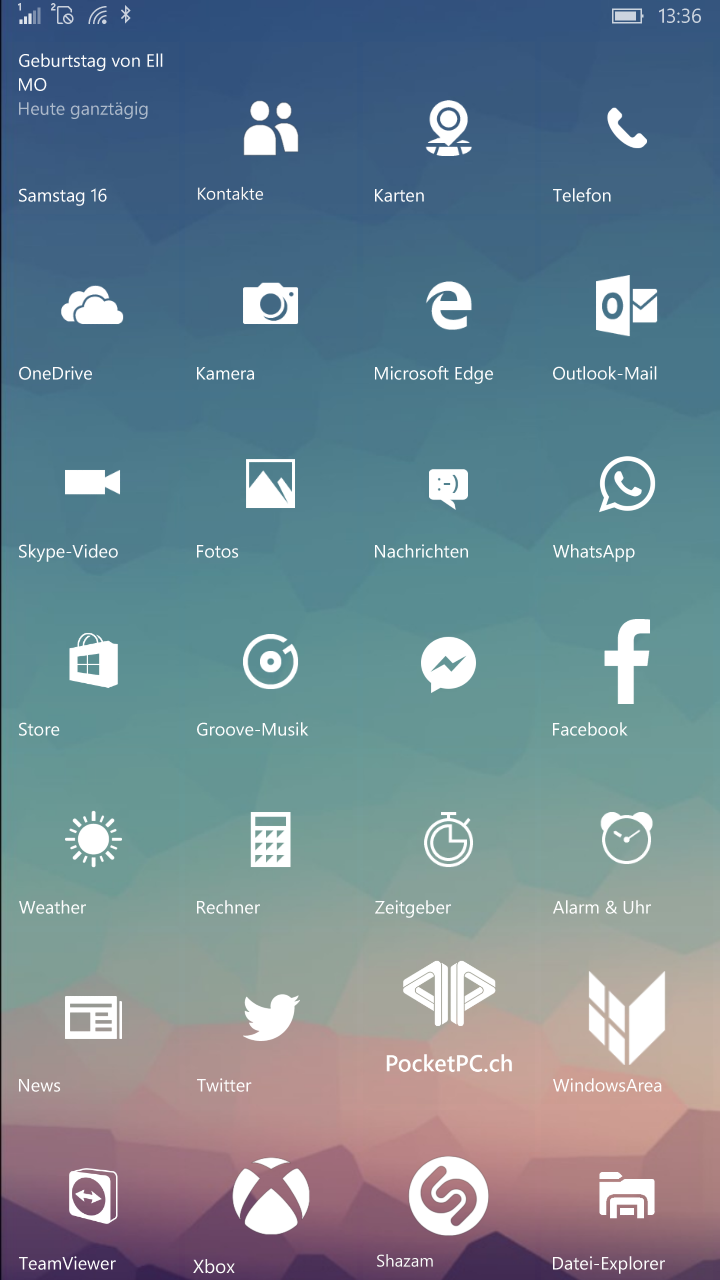
Task: Open the calendar tile showing Samstag 16
Action: click(x=92, y=128)
